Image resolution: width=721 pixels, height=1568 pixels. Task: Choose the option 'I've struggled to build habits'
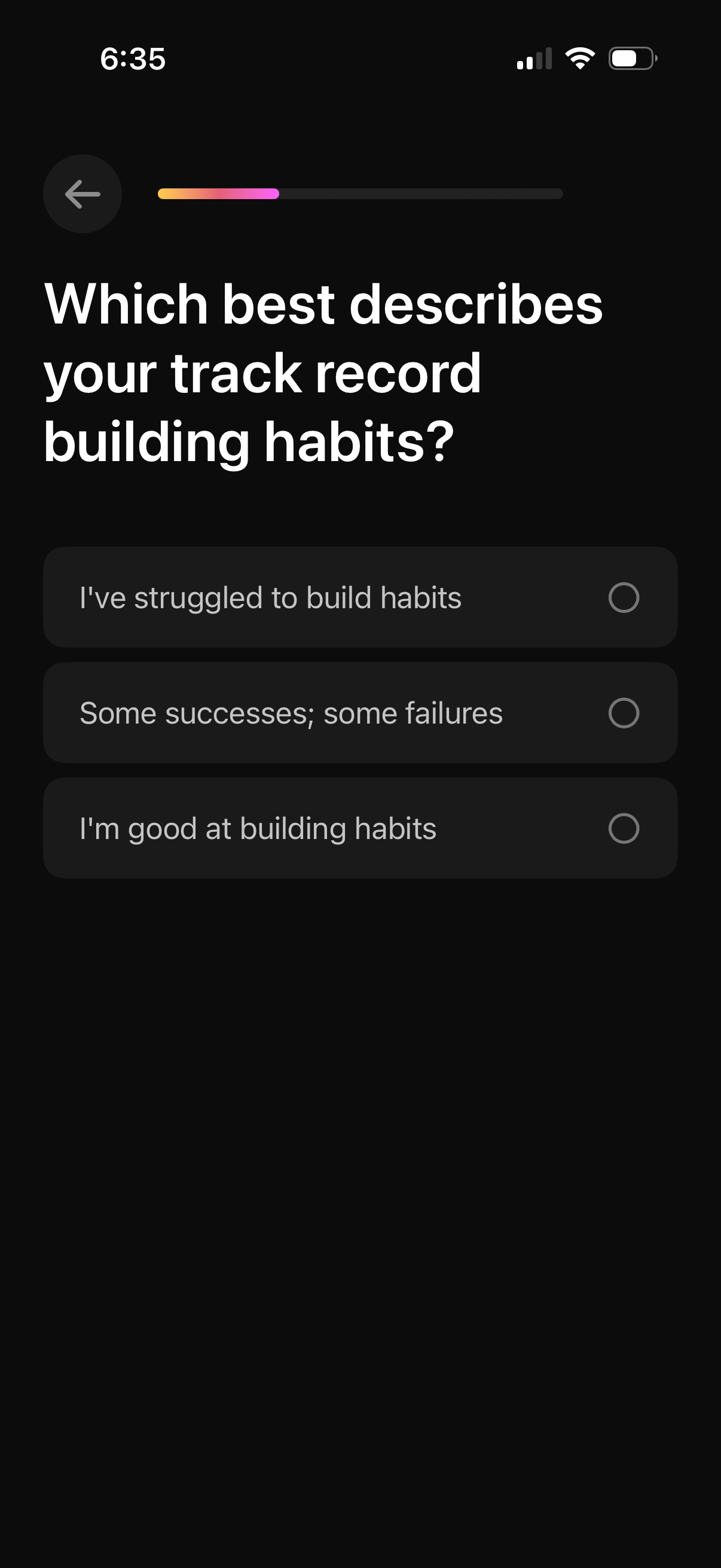coord(270,597)
